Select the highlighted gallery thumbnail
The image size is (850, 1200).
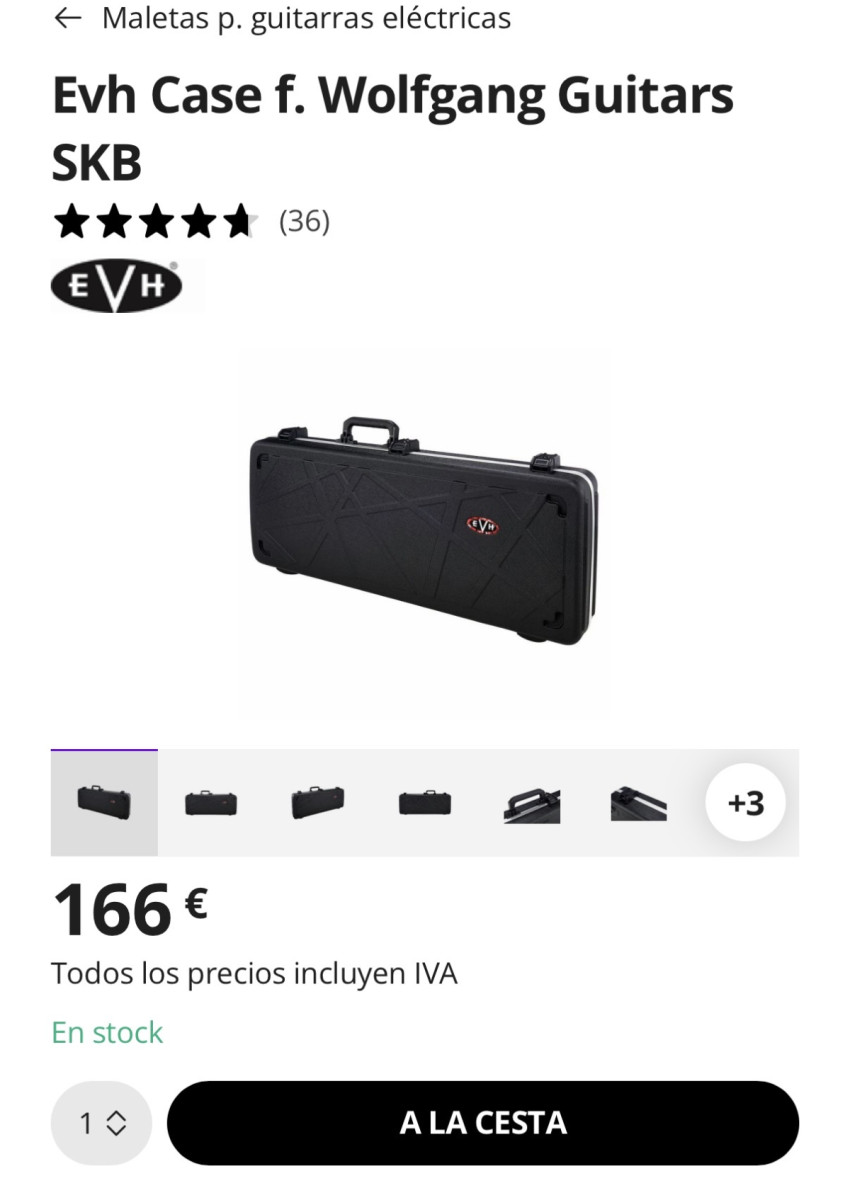pyautogui.click(x=104, y=803)
